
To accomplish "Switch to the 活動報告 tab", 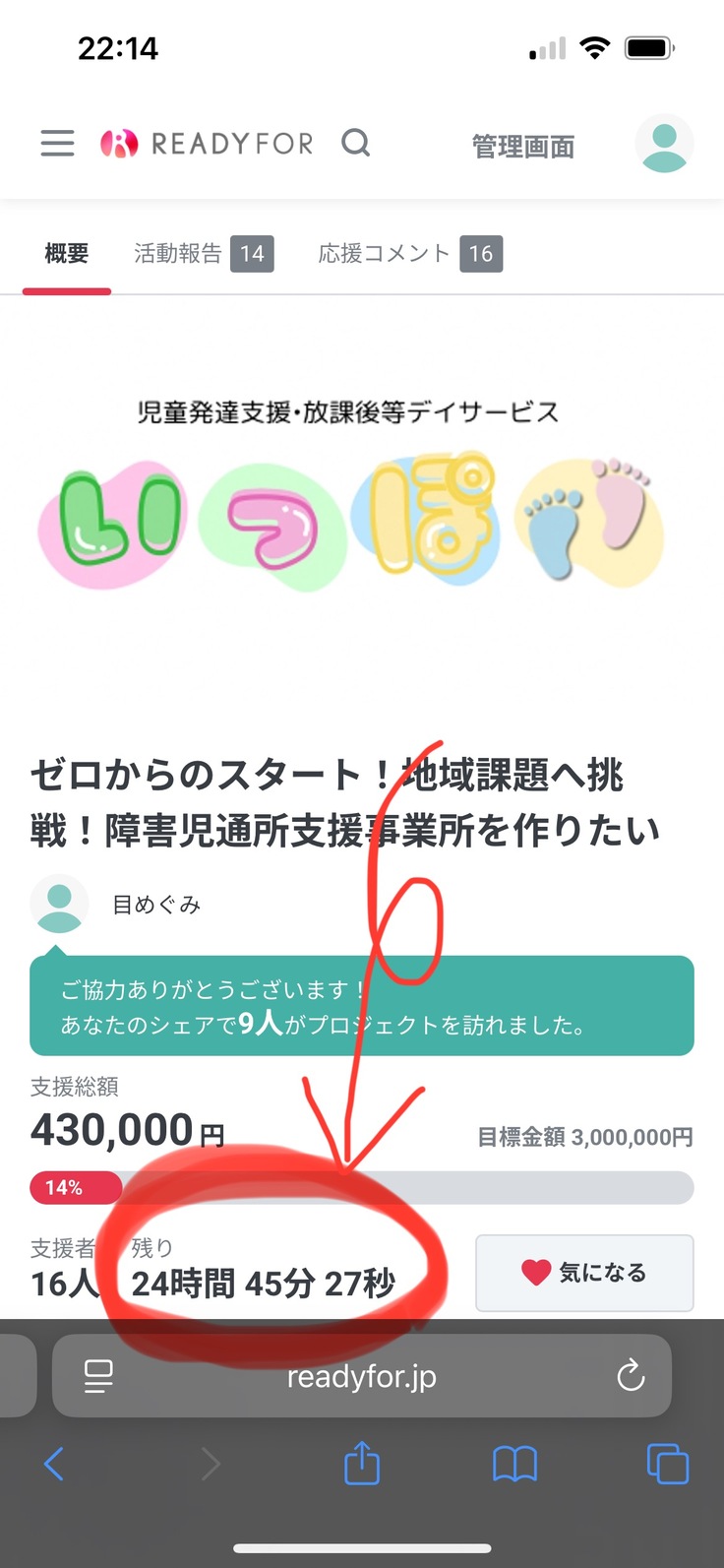I will (x=203, y=254).
